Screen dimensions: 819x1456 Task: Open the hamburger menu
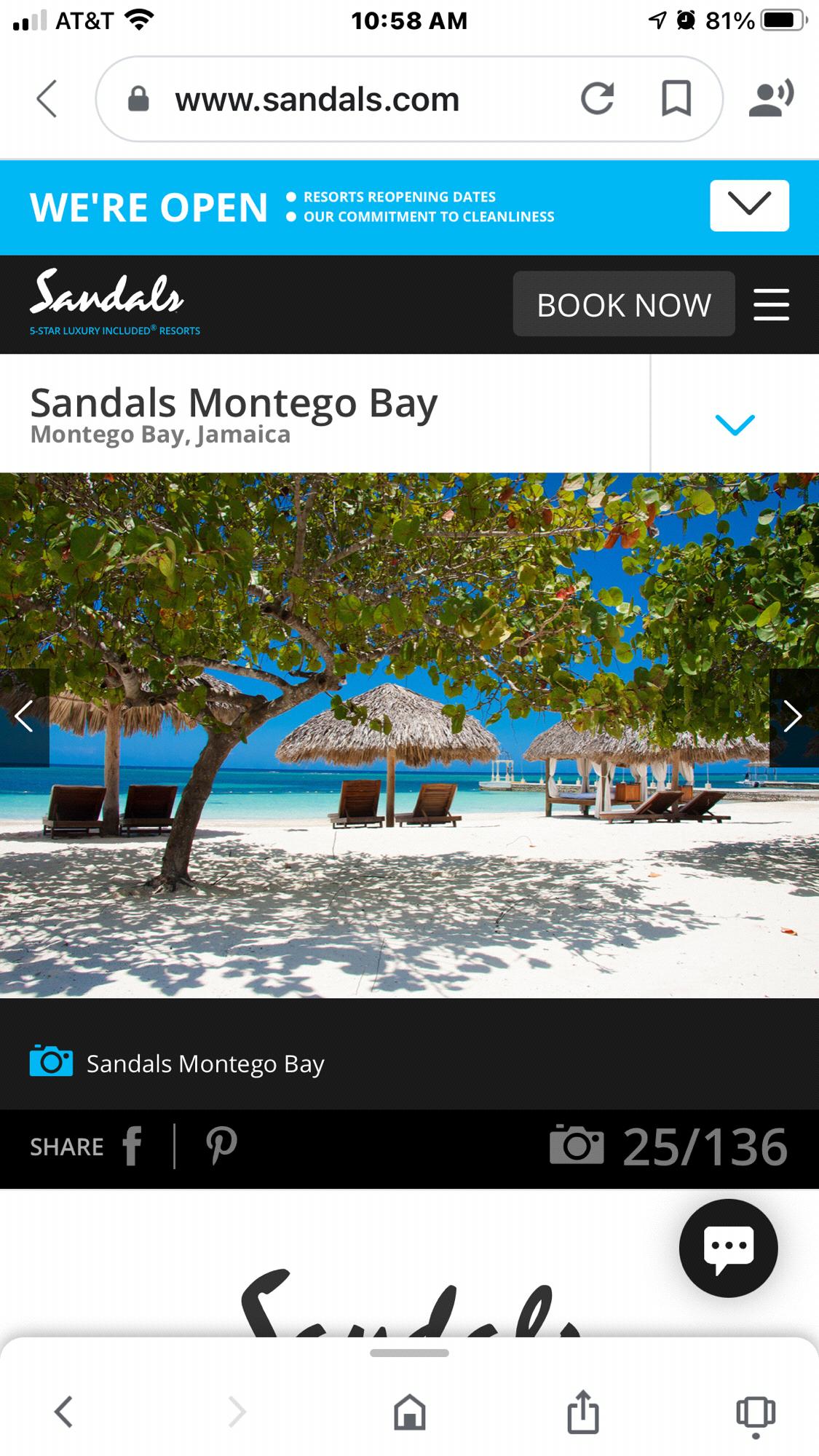pyautogui.click(x=771, y=304)
